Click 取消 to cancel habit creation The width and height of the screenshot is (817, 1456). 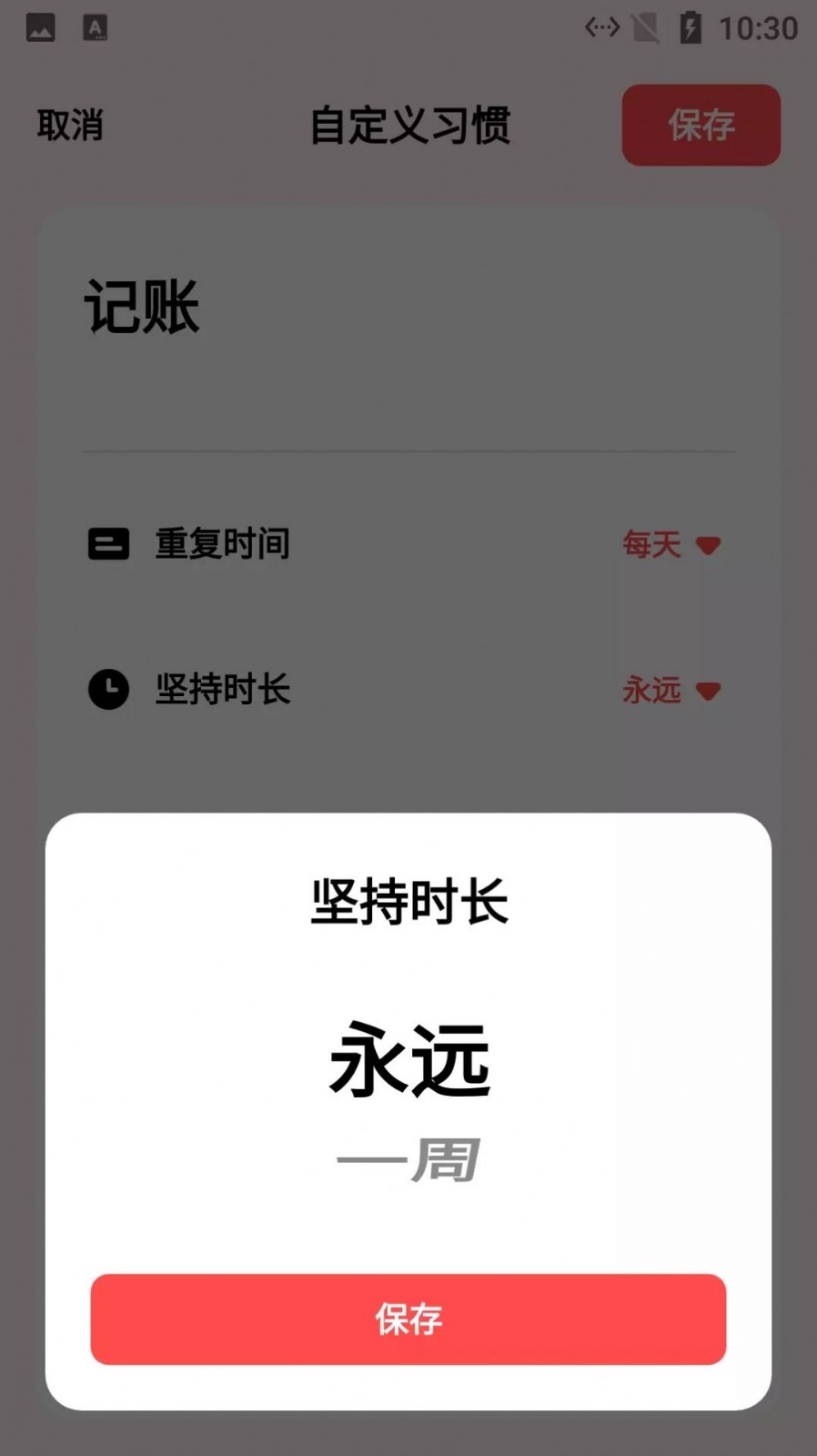click(x=70, y=126)
